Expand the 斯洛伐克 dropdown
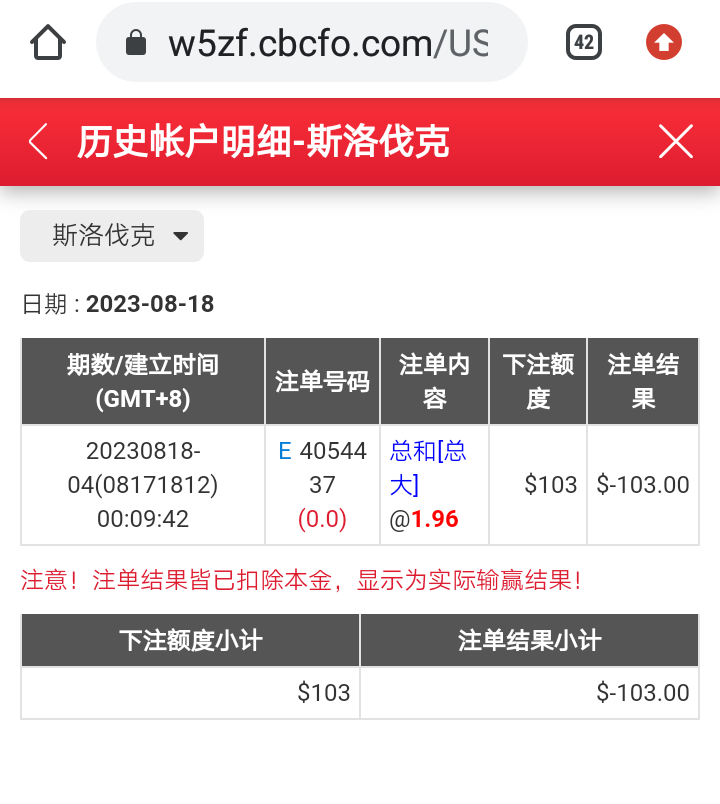This screenshot has width=720, height=804. click(112, 236)
